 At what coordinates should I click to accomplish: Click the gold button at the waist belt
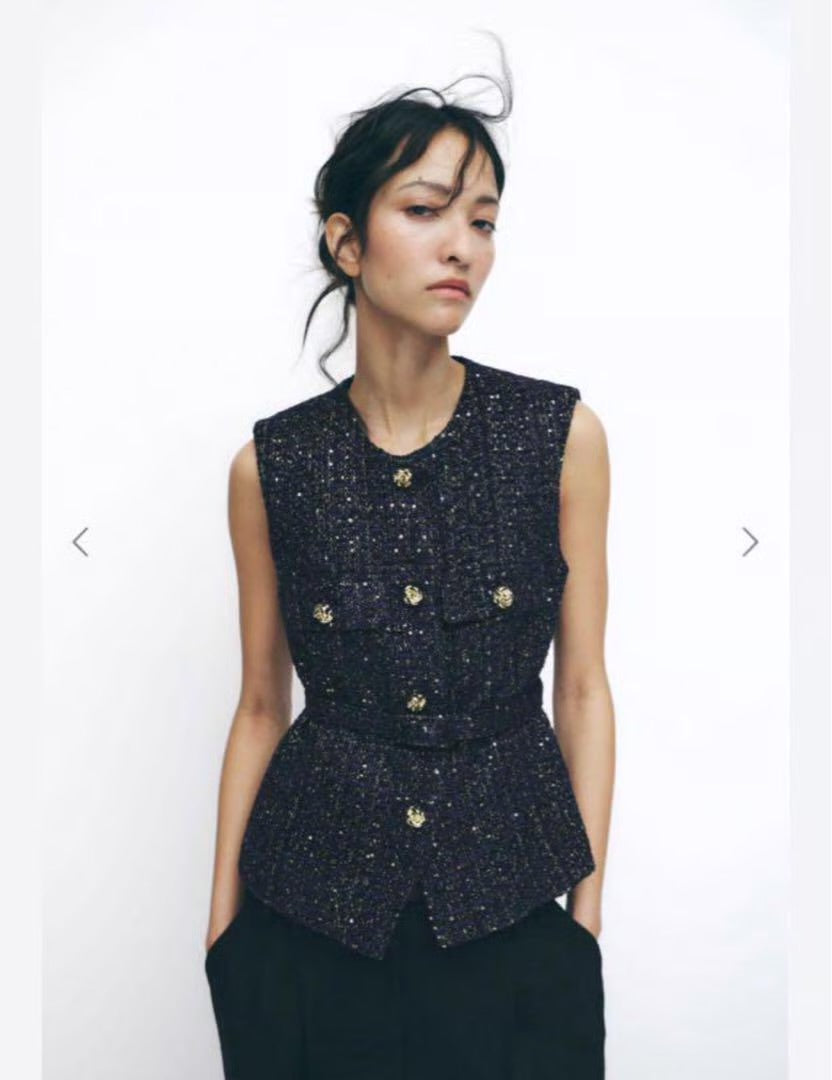[x=414, y=701]
